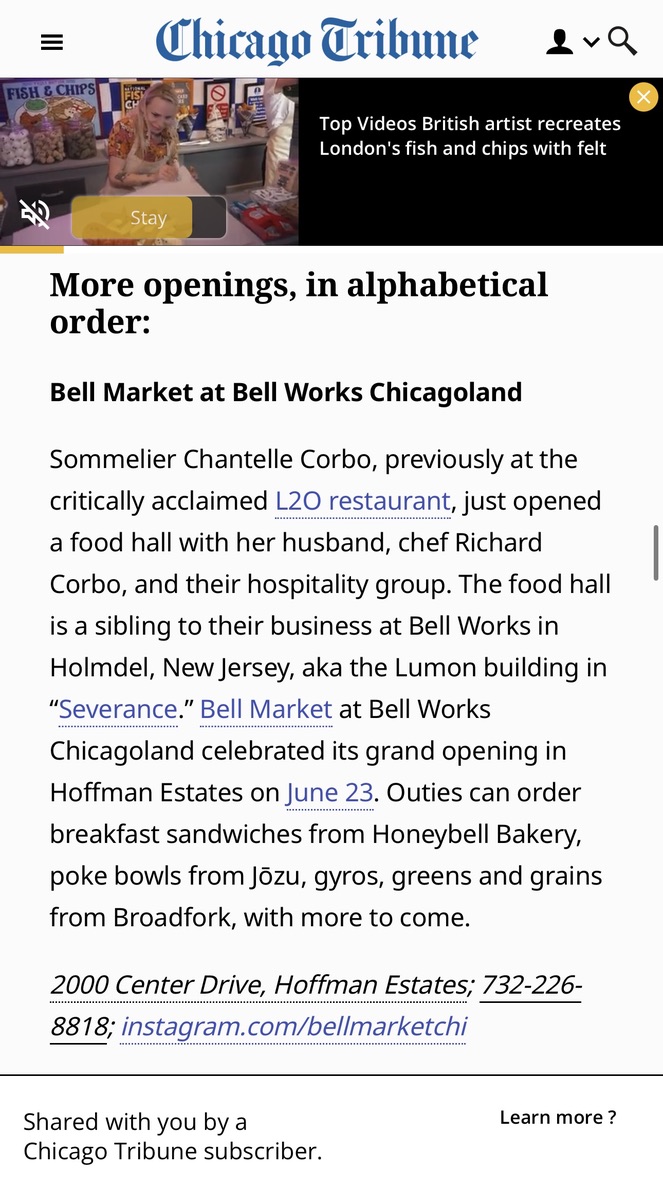663x1186 pixels.
Task: Open the Severance link
Action: (x=118, y=709)
